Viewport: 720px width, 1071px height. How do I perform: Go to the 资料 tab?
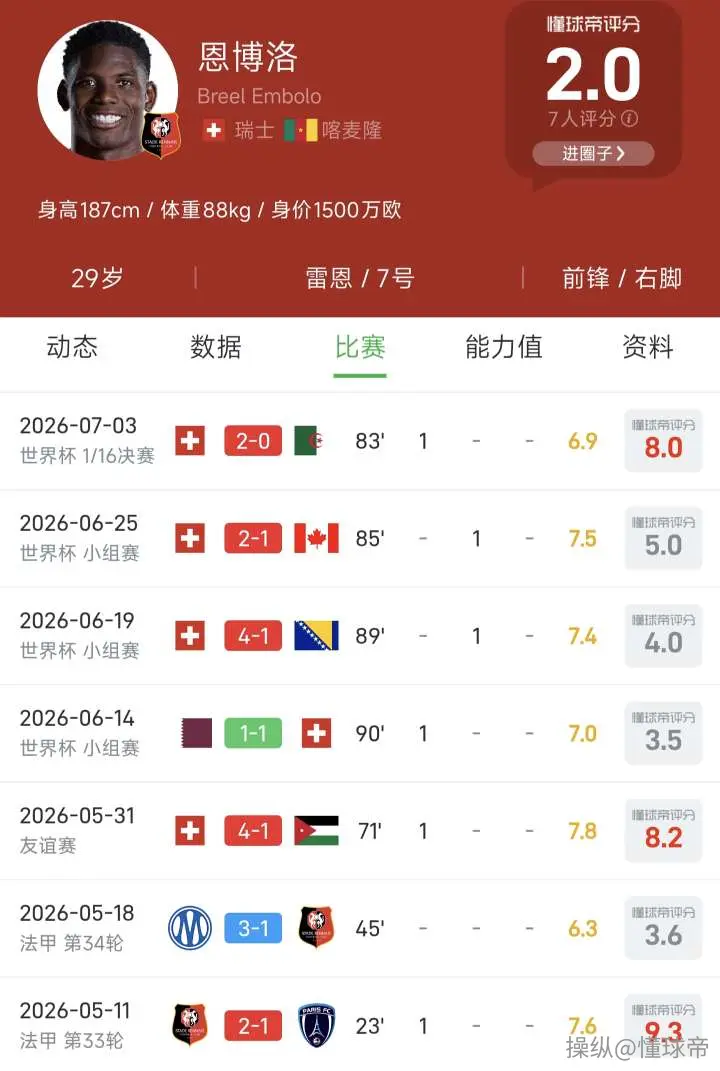[648, 347]
